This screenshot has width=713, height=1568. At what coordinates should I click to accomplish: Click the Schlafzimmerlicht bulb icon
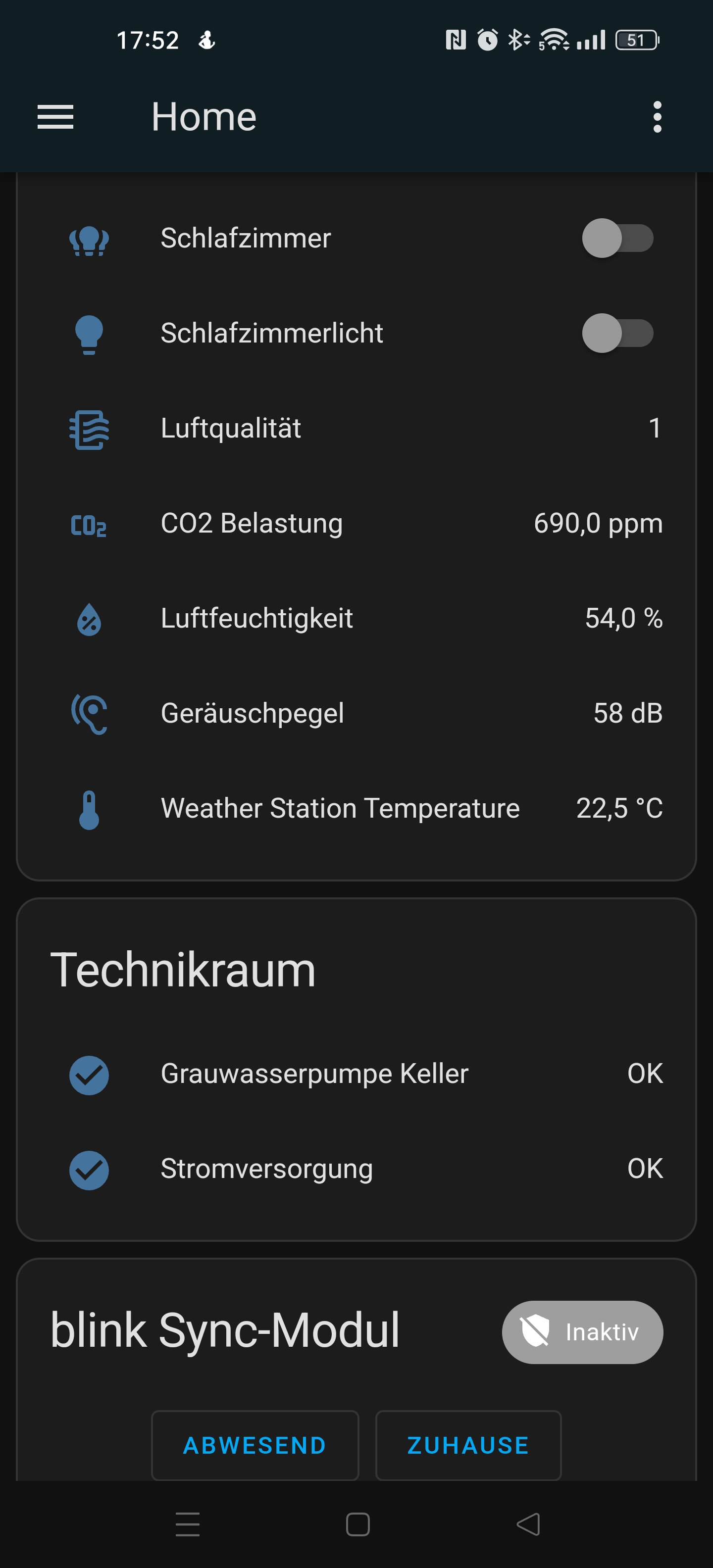[x=89, y=333]
